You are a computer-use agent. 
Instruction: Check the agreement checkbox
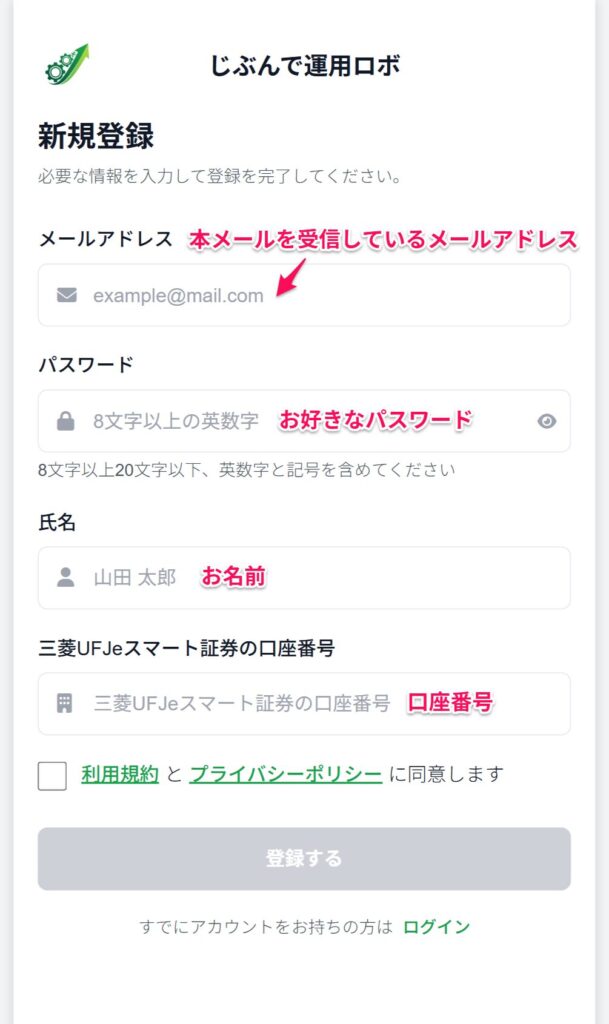point(53,775)
